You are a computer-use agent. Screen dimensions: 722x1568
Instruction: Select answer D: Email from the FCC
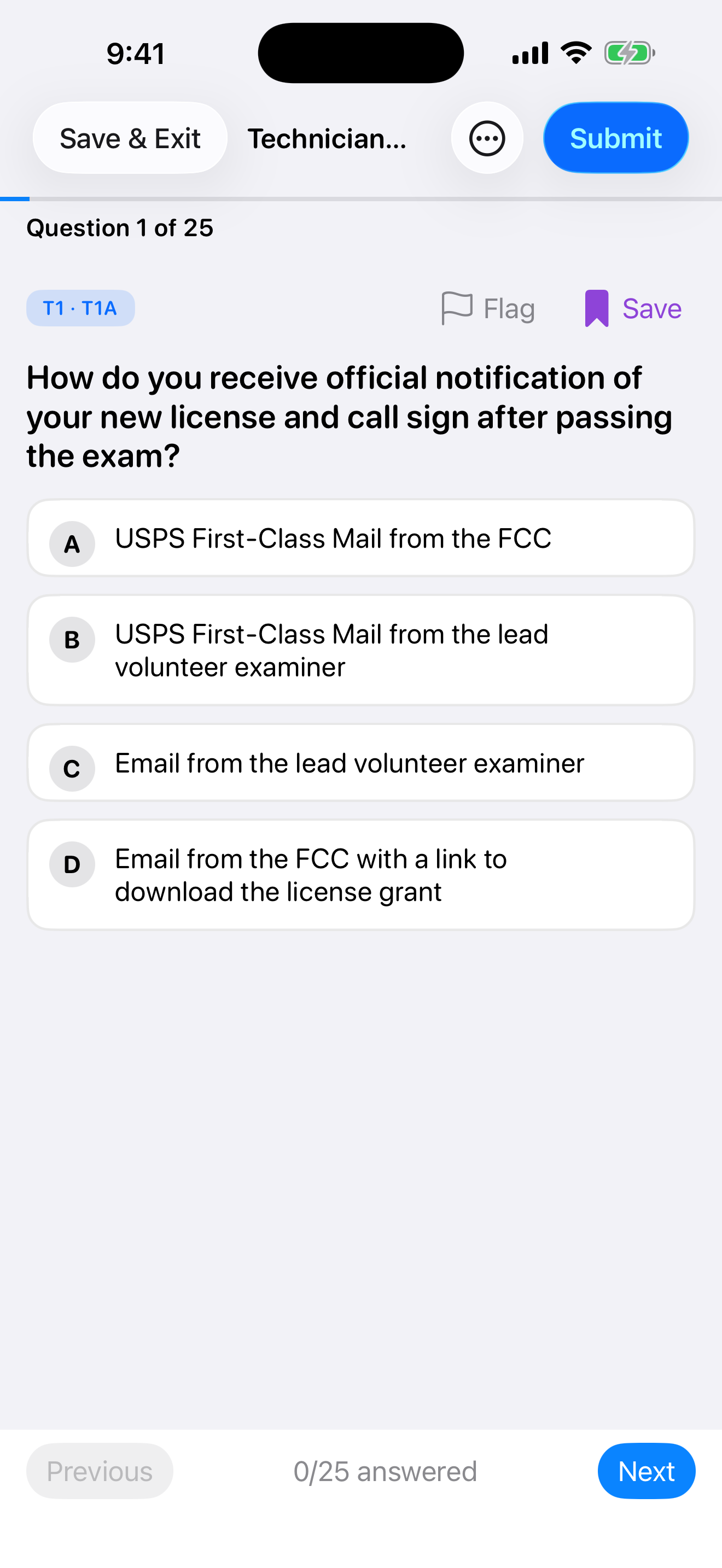click(361, 875)
